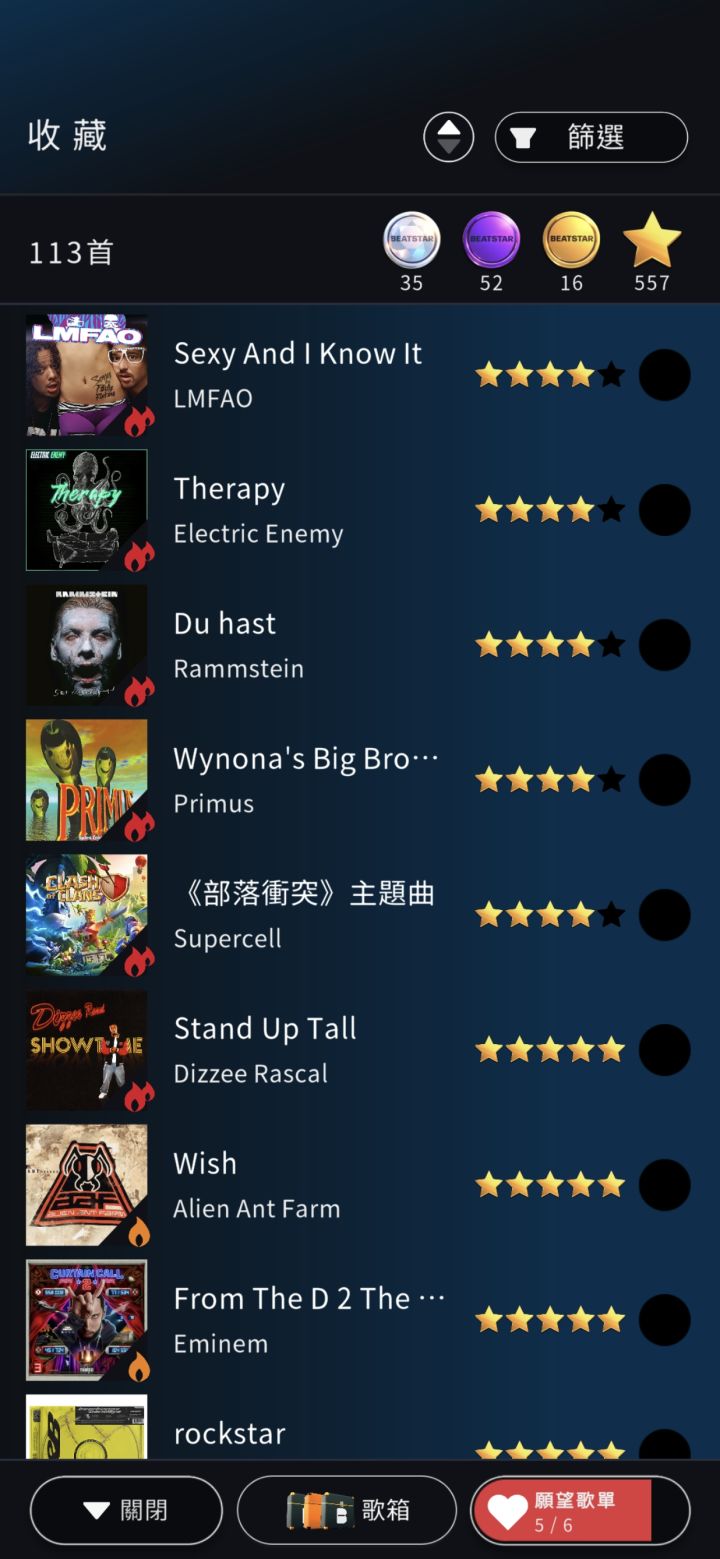Viewport: 720px width, 1559px height.
Task: Choose Du hast by Rammstein
Action: (238, 644)
